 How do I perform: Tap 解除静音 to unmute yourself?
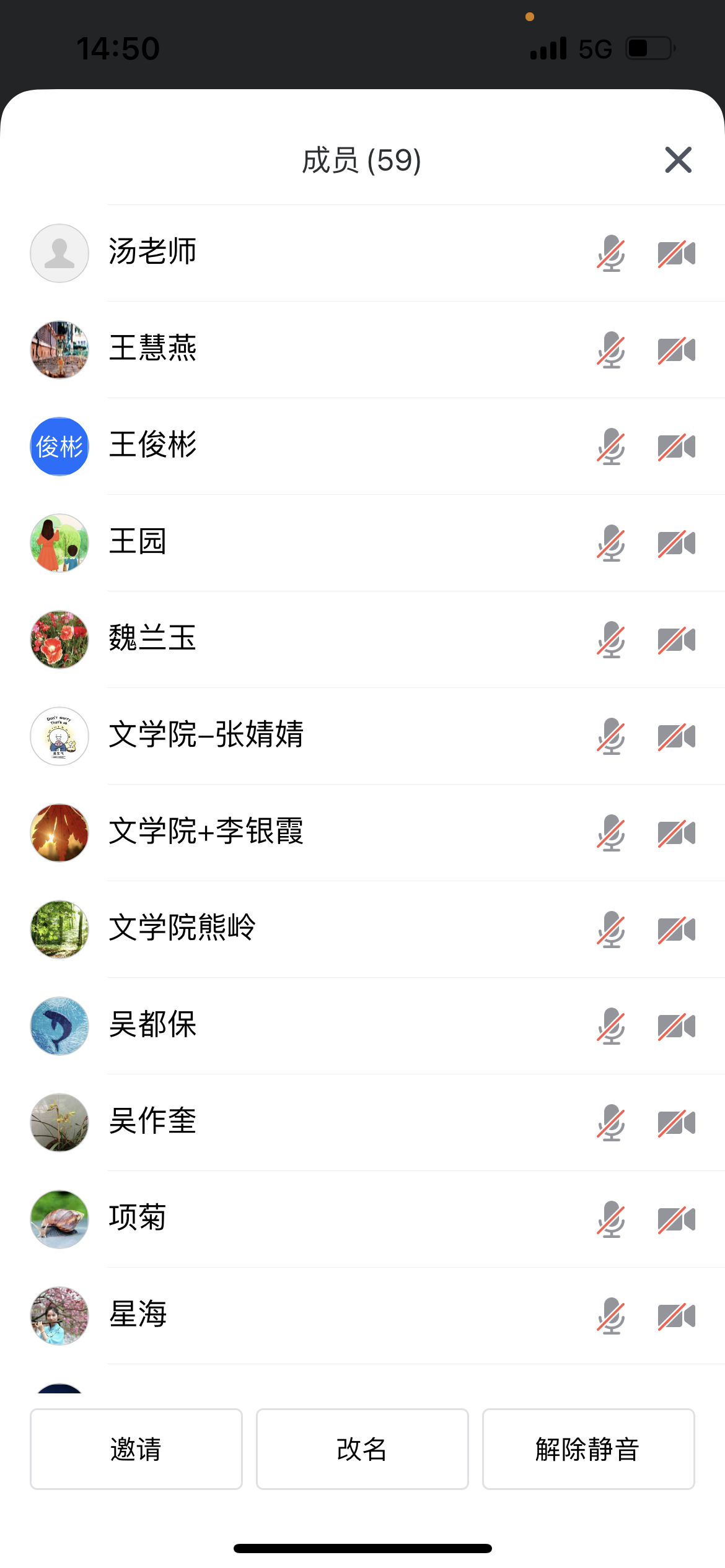coord(587,1448)
